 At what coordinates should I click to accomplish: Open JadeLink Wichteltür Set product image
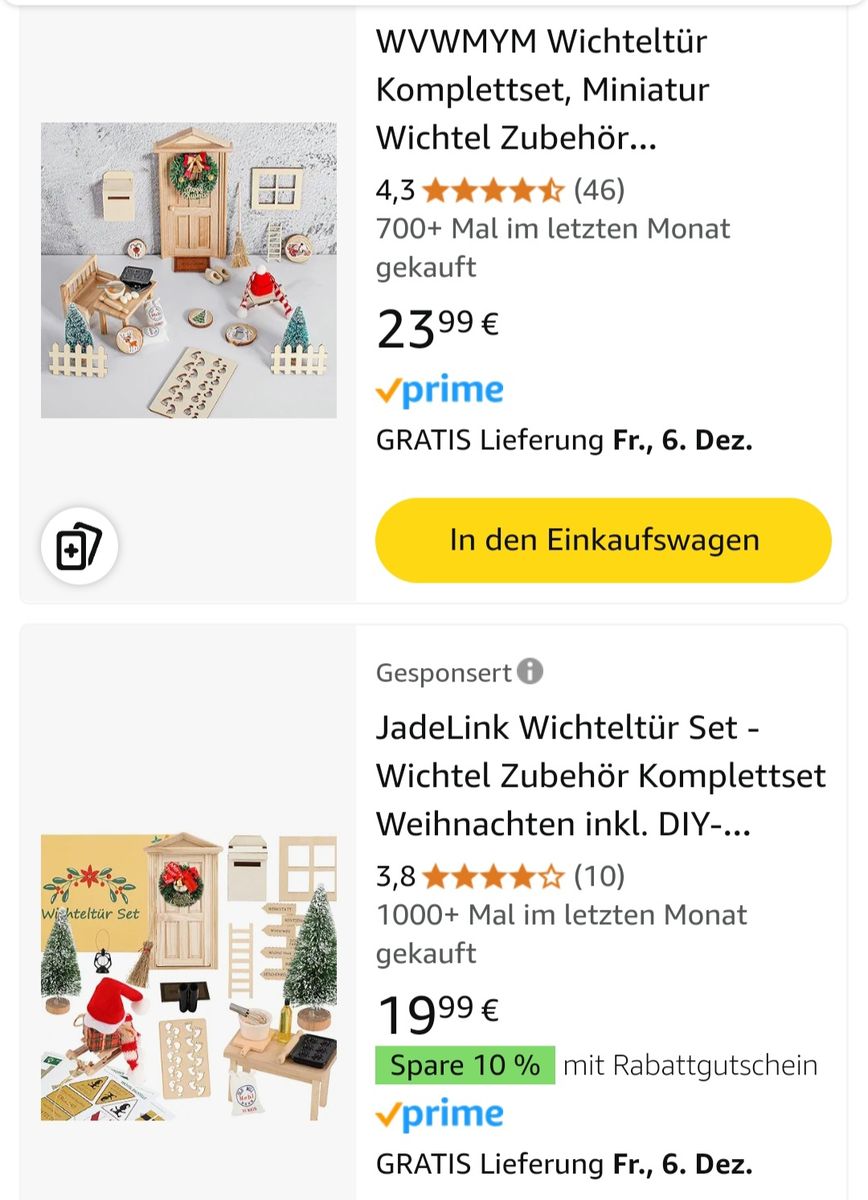[188, 976]
